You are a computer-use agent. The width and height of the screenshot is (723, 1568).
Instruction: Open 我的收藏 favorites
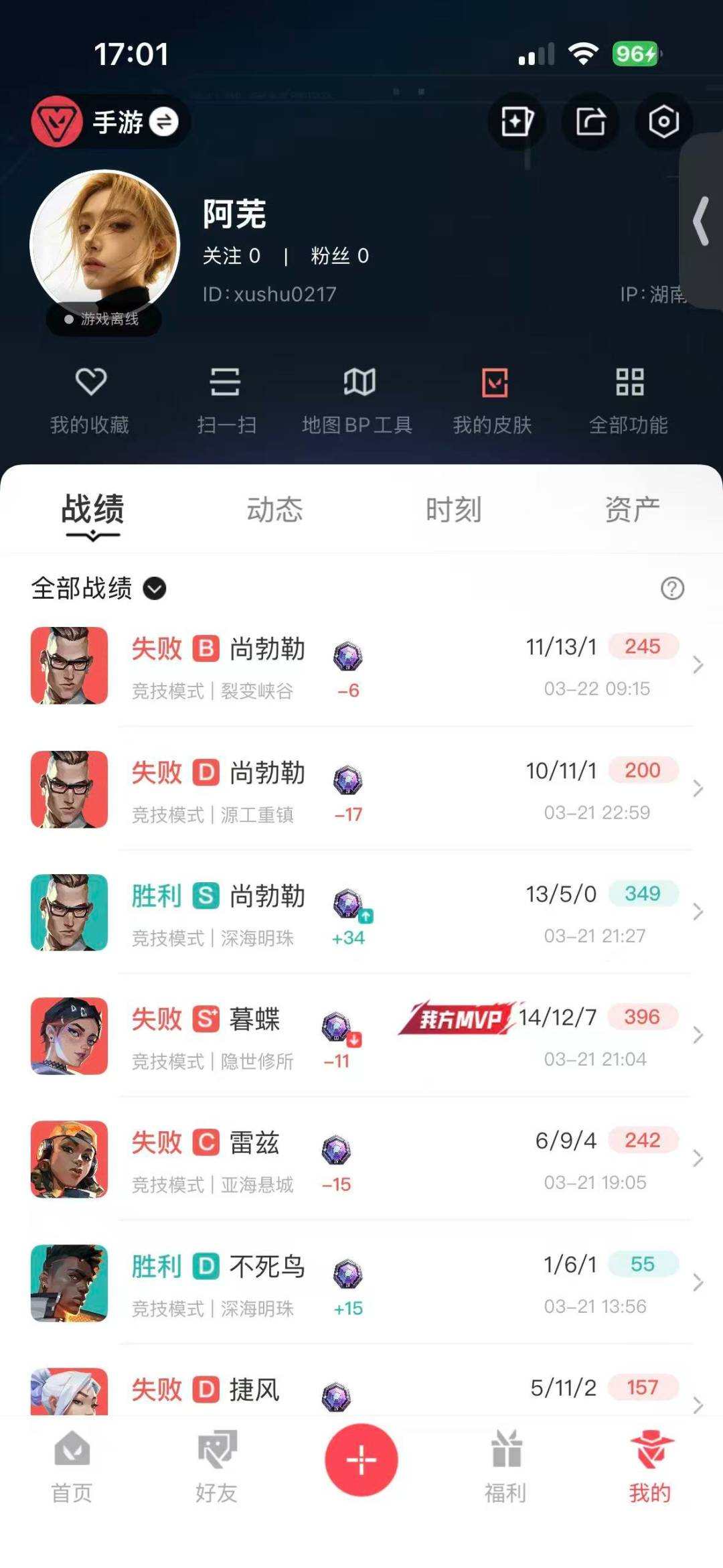point(91,399)
